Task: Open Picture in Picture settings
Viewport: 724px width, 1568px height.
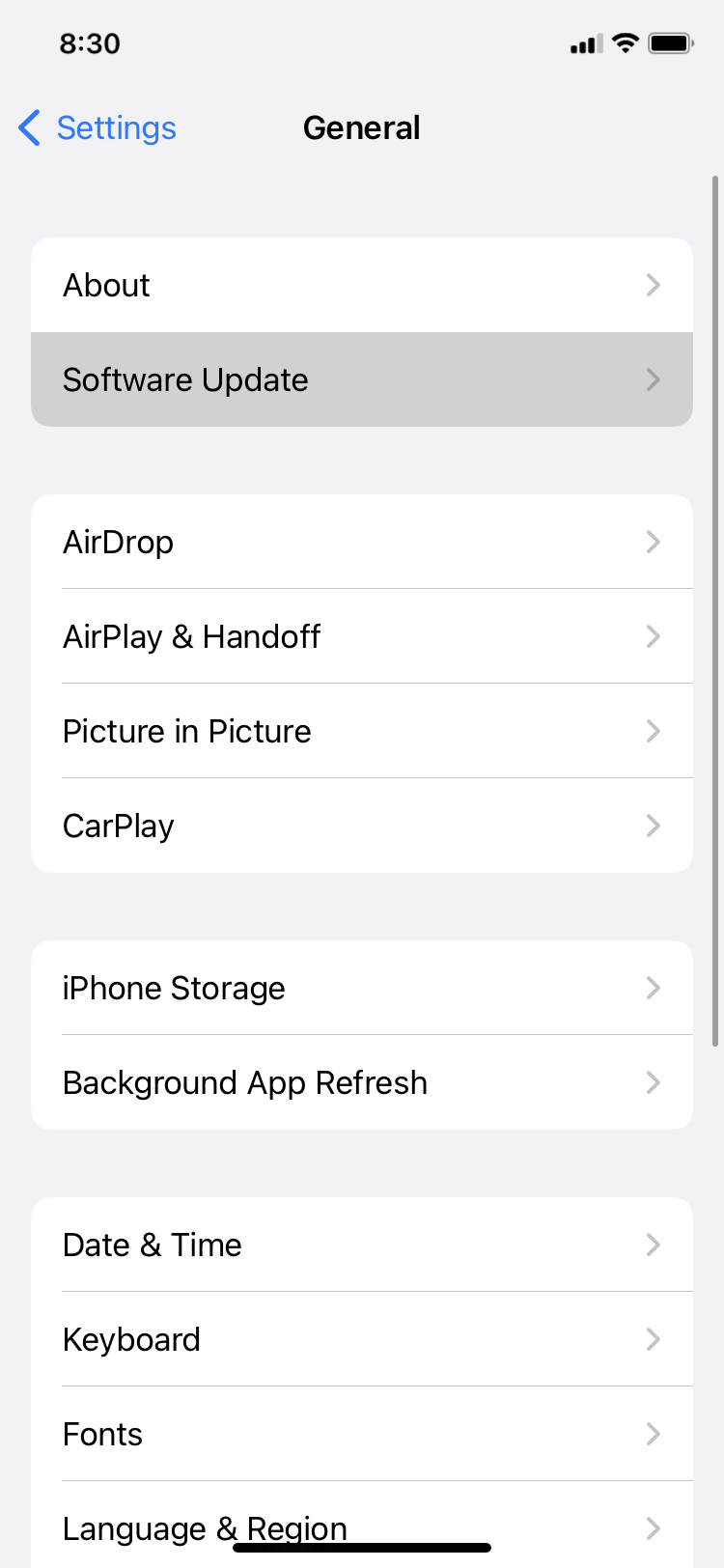Action: (361, 732)
